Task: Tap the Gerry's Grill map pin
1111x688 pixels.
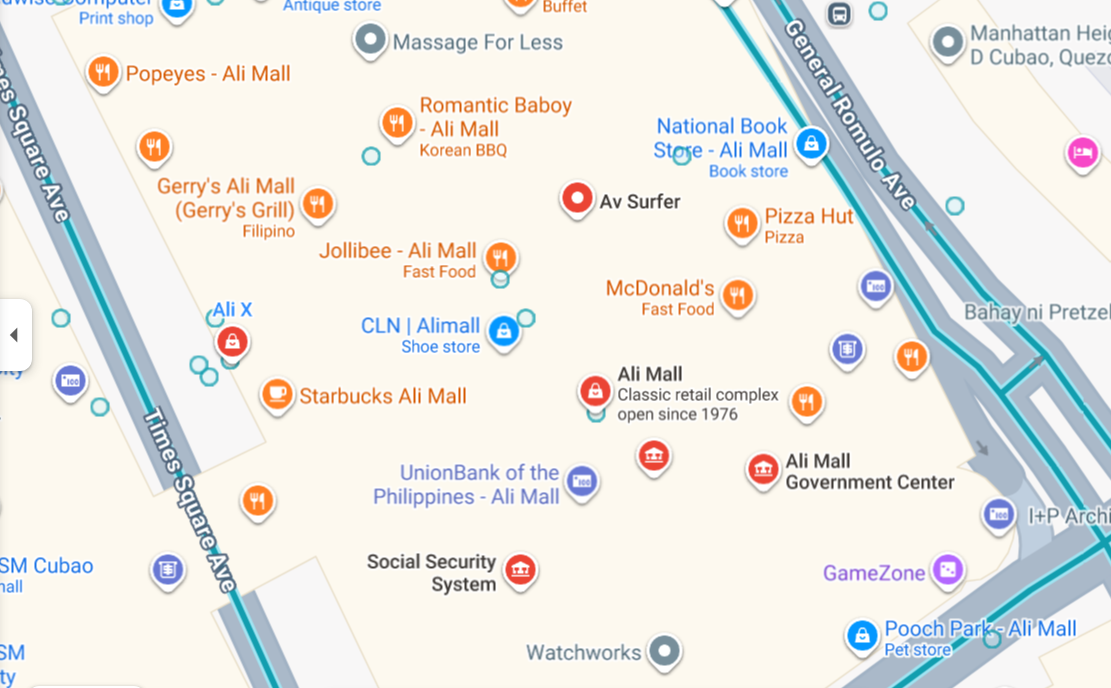Action: coord(317,204)
